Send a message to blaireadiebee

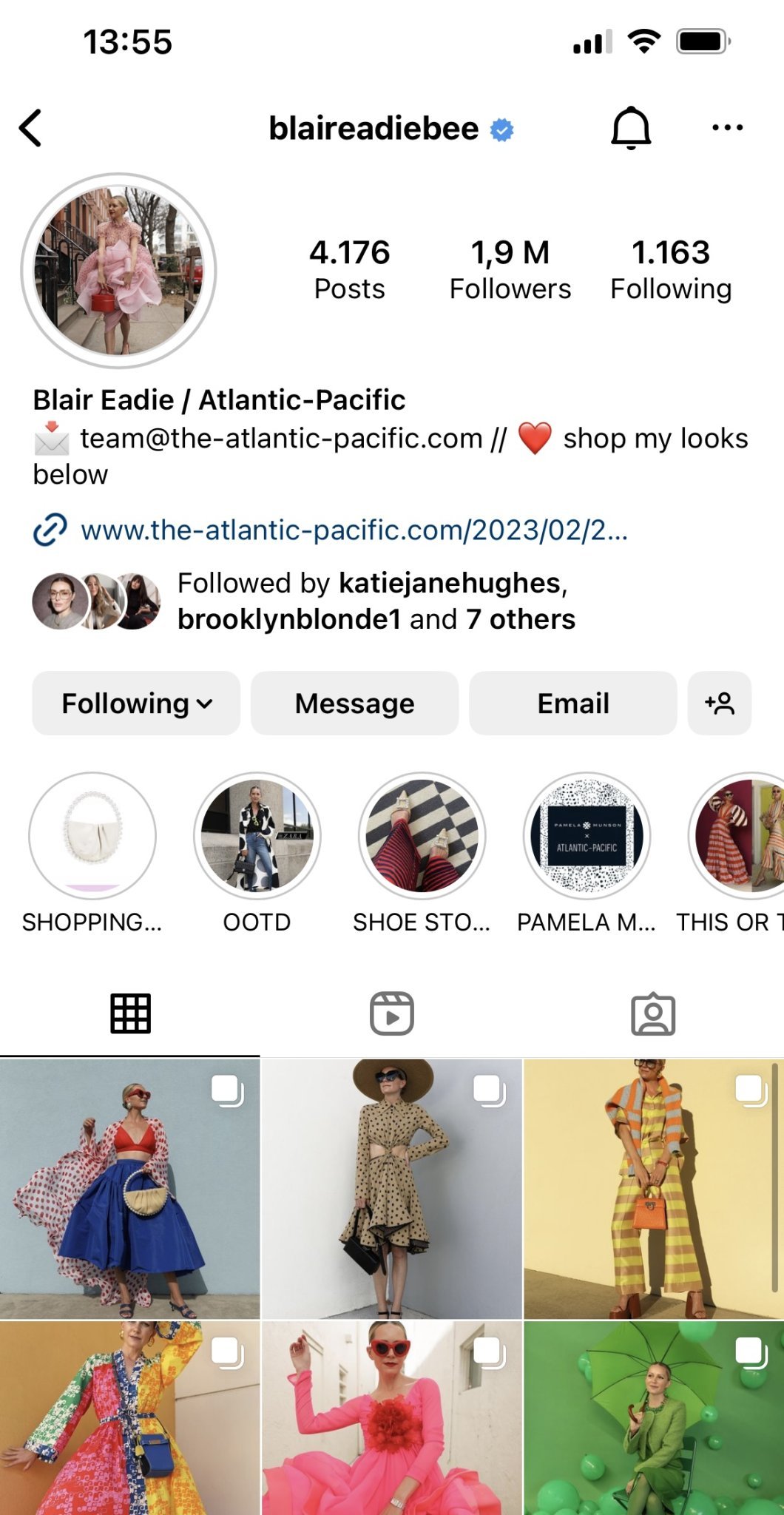point(354,703)
